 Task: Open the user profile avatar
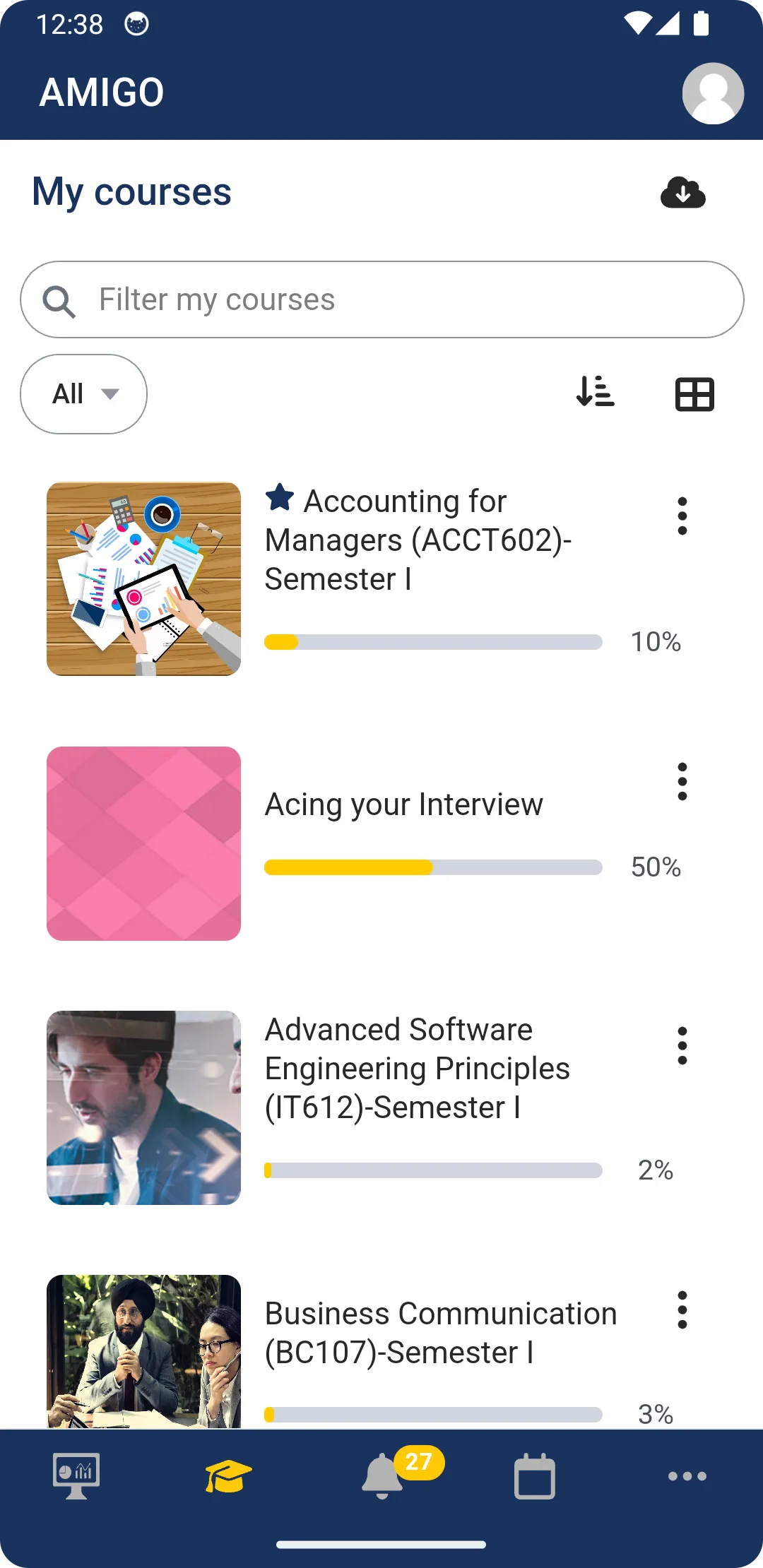coord(713,92)
